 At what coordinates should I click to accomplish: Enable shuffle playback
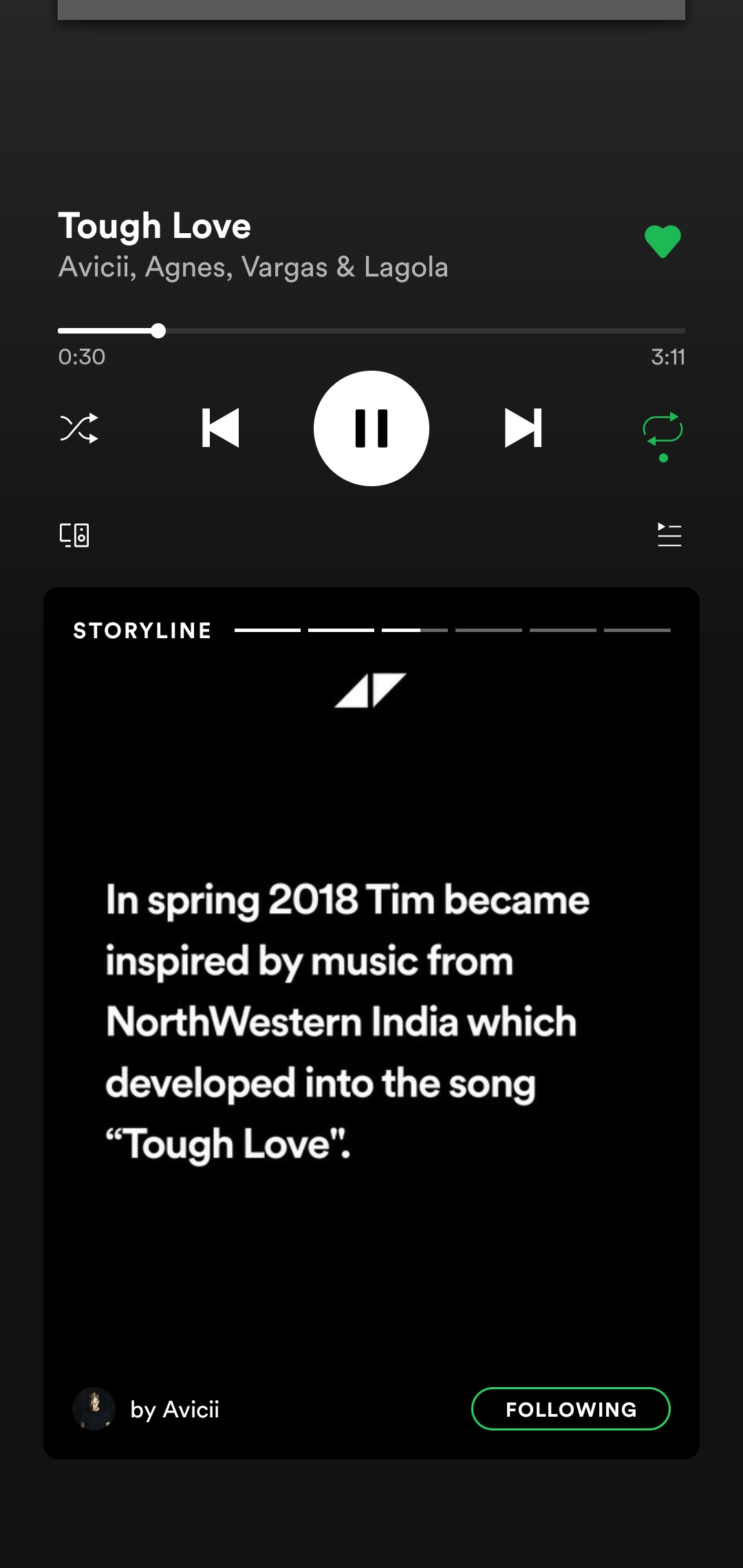point(79,428)
